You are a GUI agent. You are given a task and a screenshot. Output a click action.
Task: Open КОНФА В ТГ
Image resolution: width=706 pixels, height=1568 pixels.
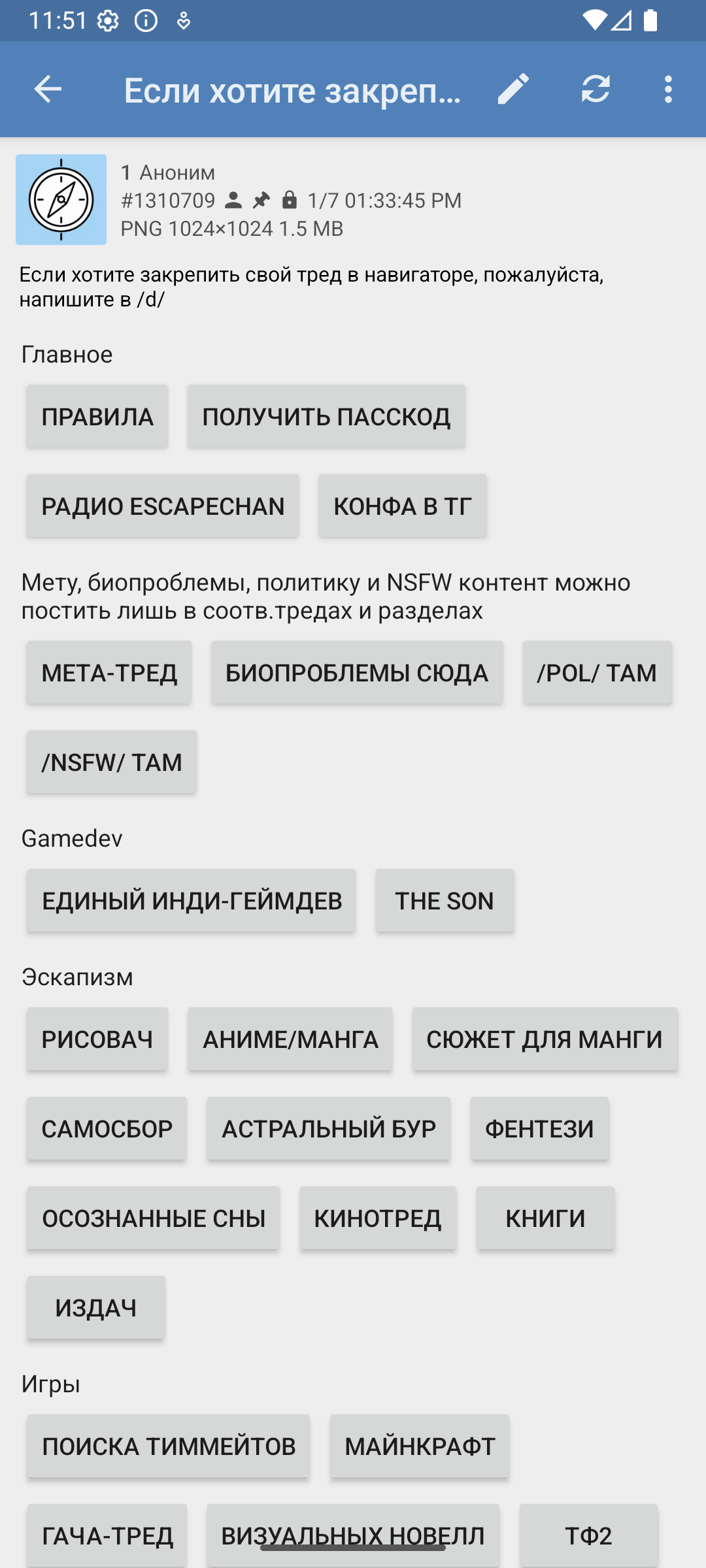pos(403,506)
